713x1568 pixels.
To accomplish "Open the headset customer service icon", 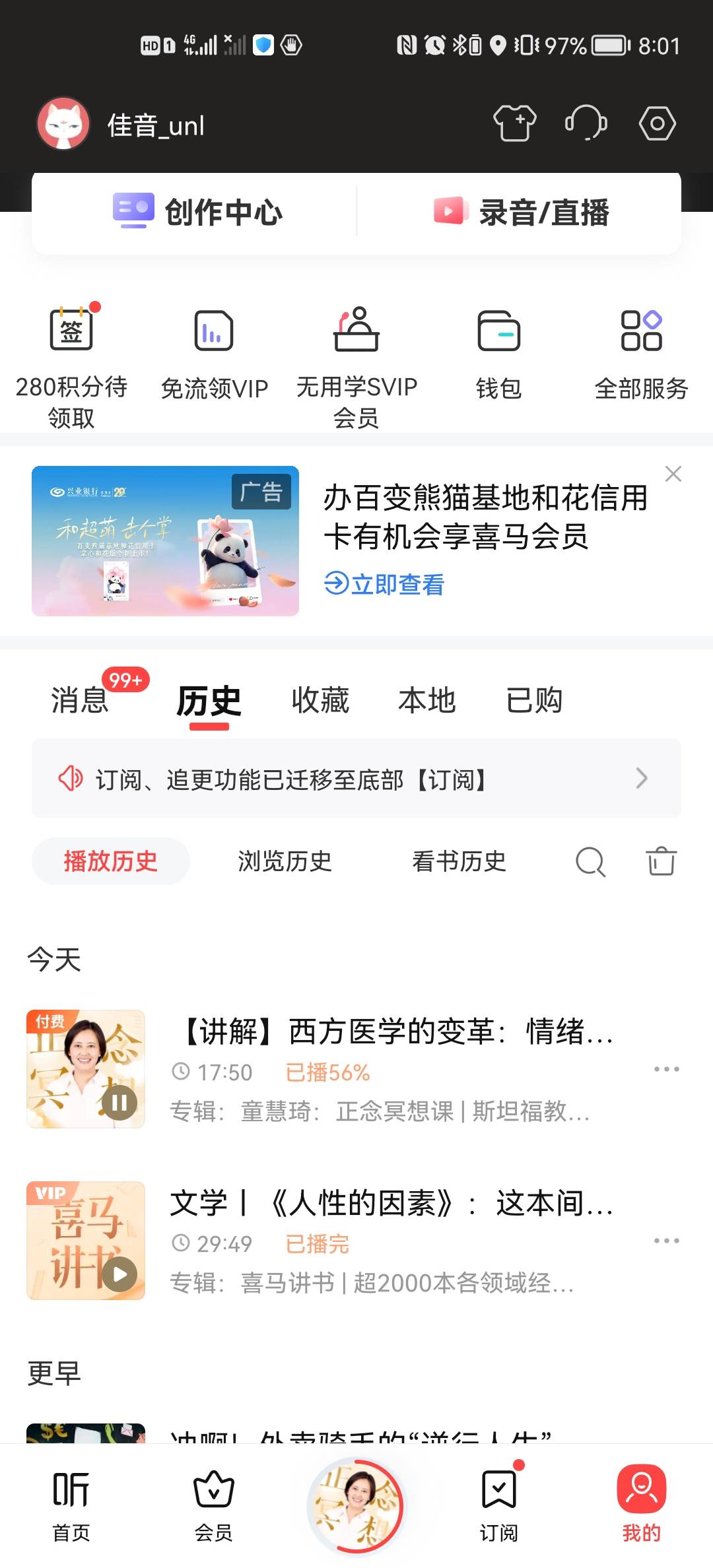I will (x=586, y=123).
